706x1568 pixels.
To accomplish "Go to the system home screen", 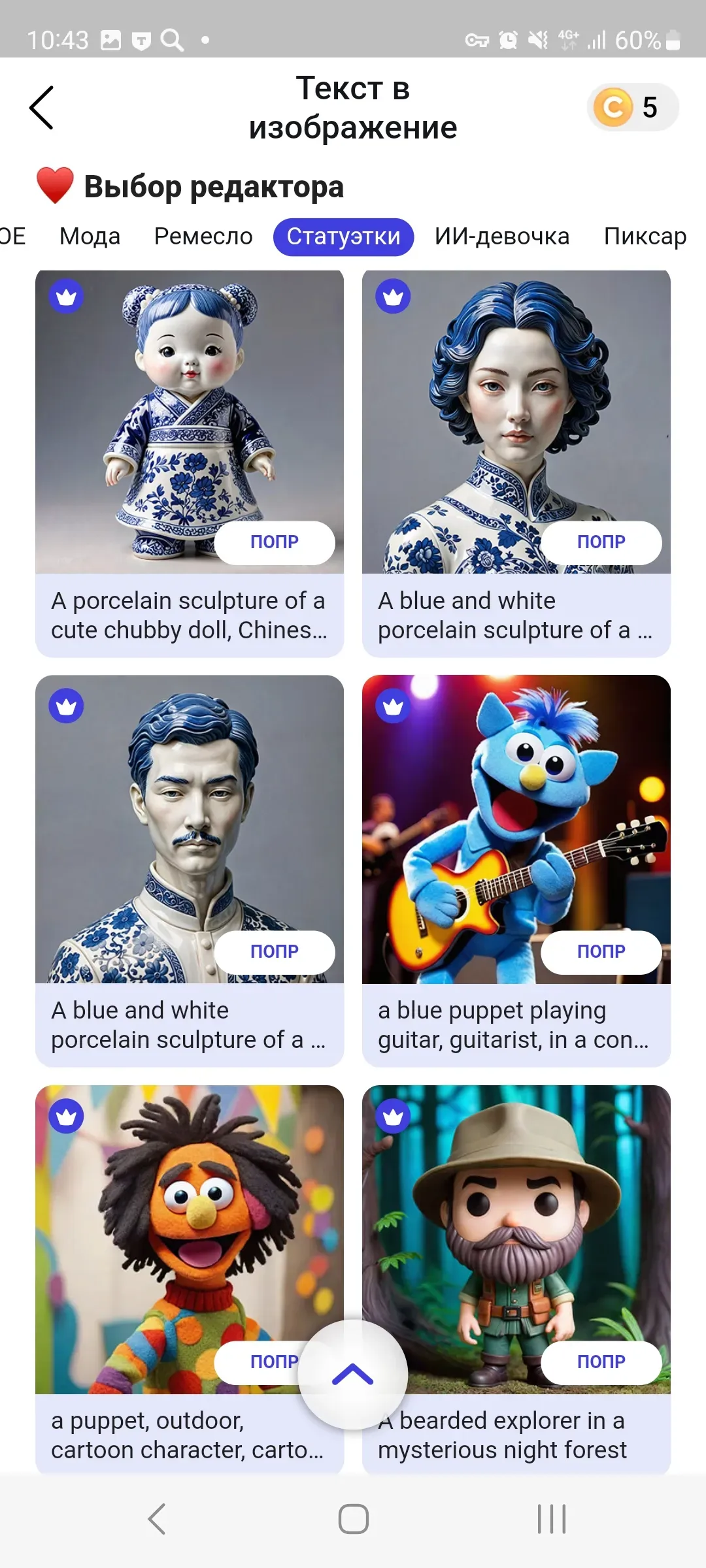I will (x=353, y=1518).
